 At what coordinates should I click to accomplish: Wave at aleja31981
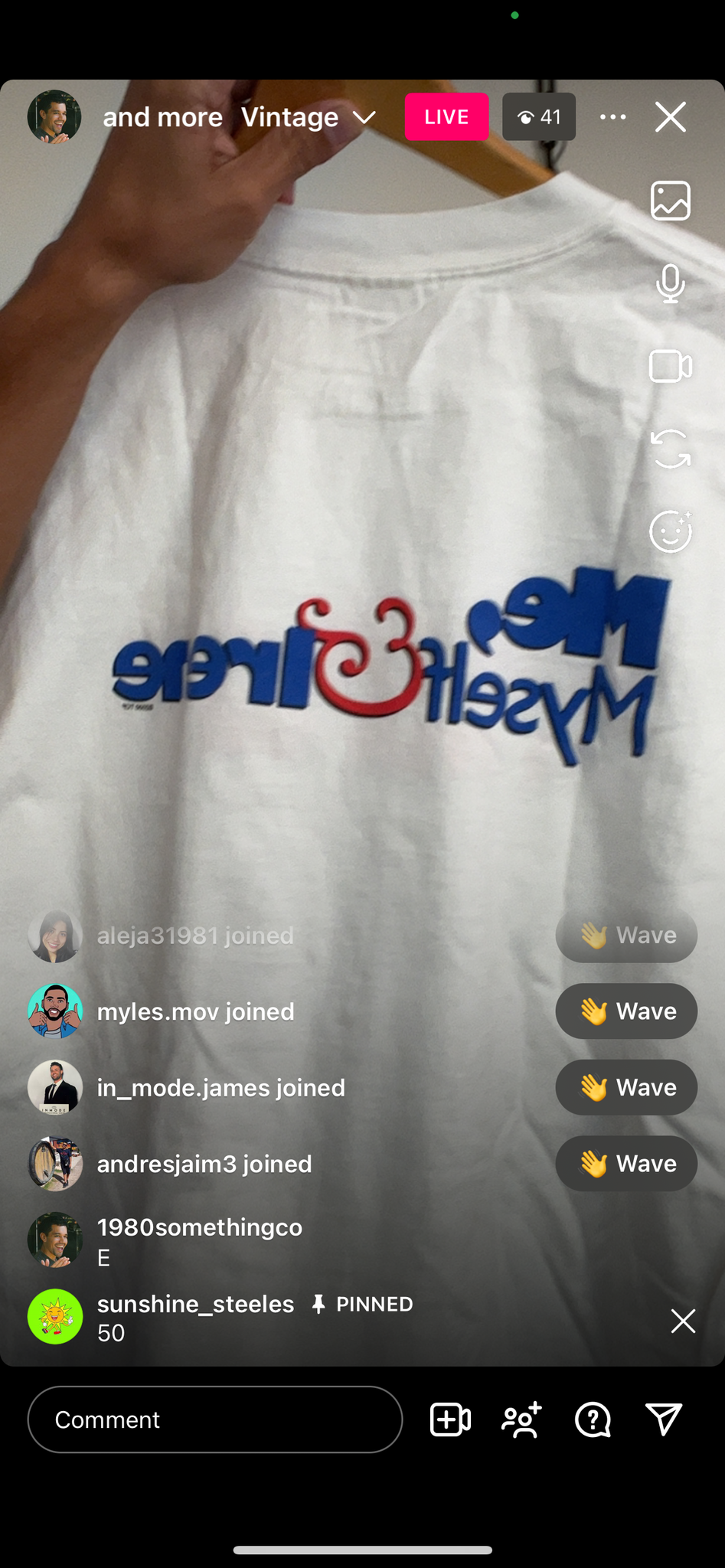coord(625,935)
